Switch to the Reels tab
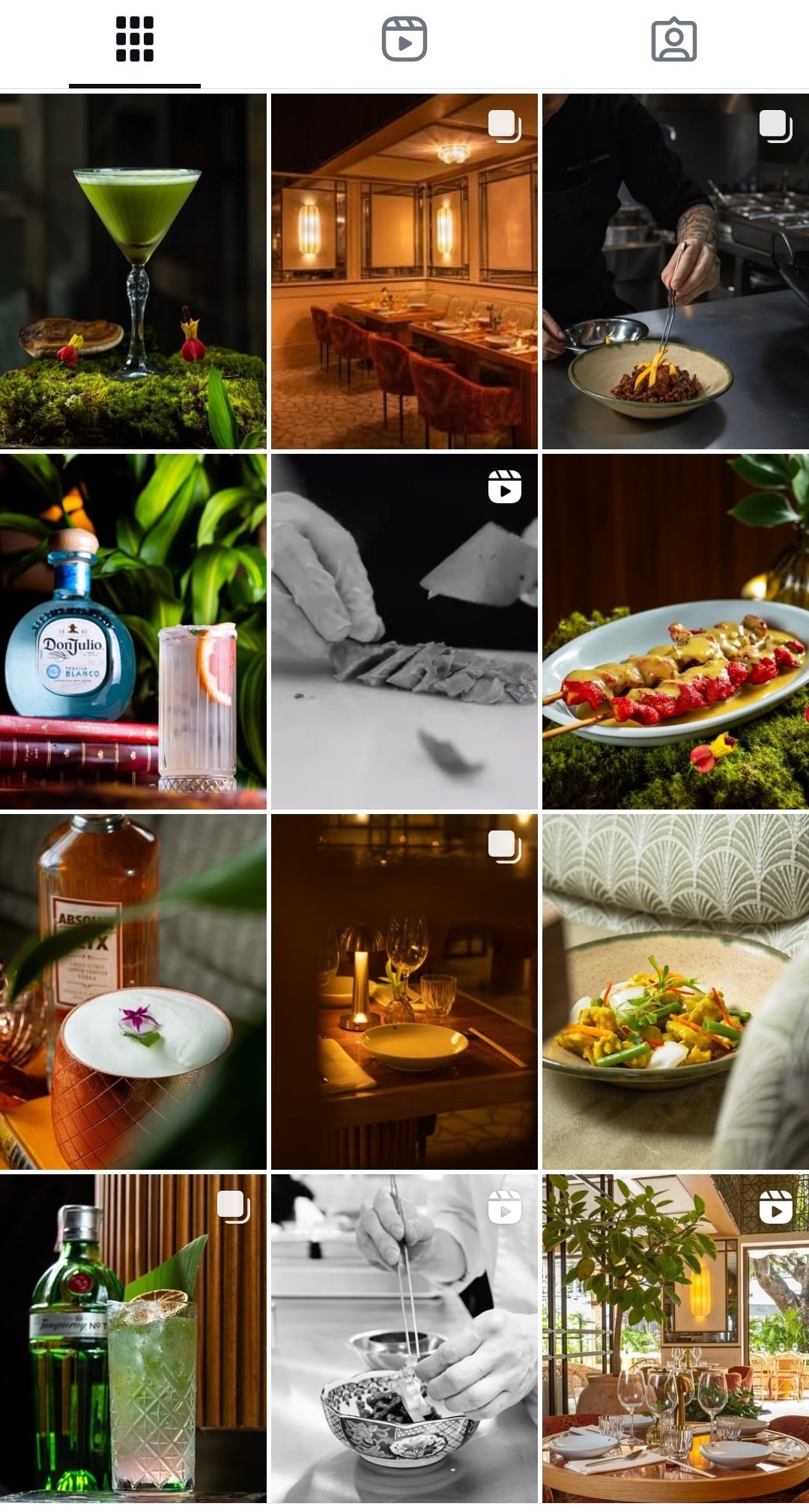The width and height of the screenshot is (809, 1512). click(404, 39)
